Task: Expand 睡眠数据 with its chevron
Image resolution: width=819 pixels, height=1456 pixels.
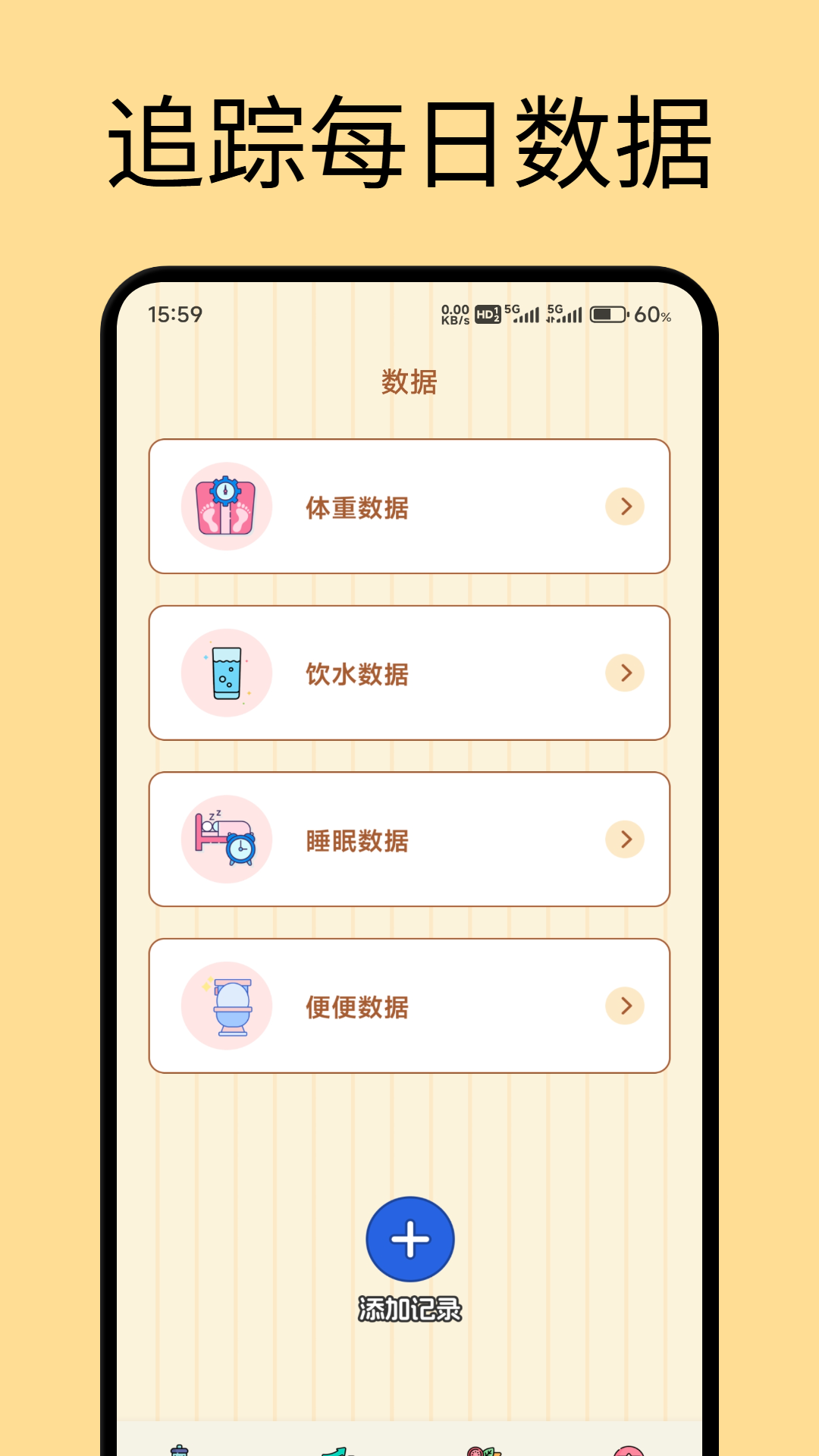Action: (623, 839)
